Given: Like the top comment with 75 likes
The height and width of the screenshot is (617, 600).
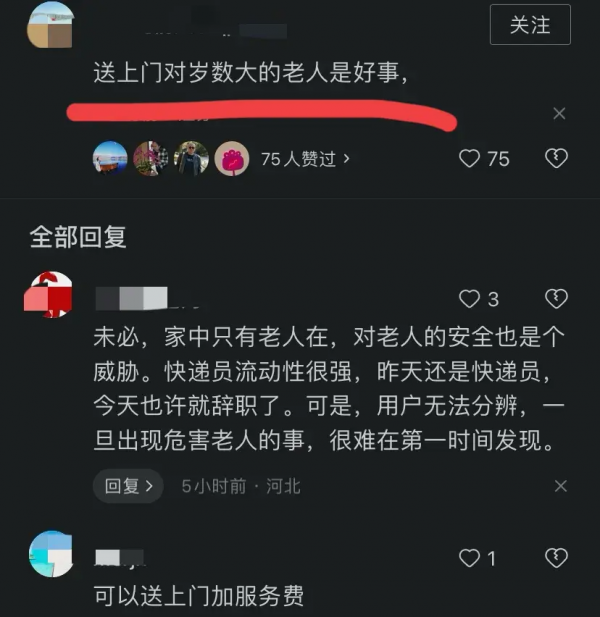Looking at the screenshot, I should tap(484, 158).
